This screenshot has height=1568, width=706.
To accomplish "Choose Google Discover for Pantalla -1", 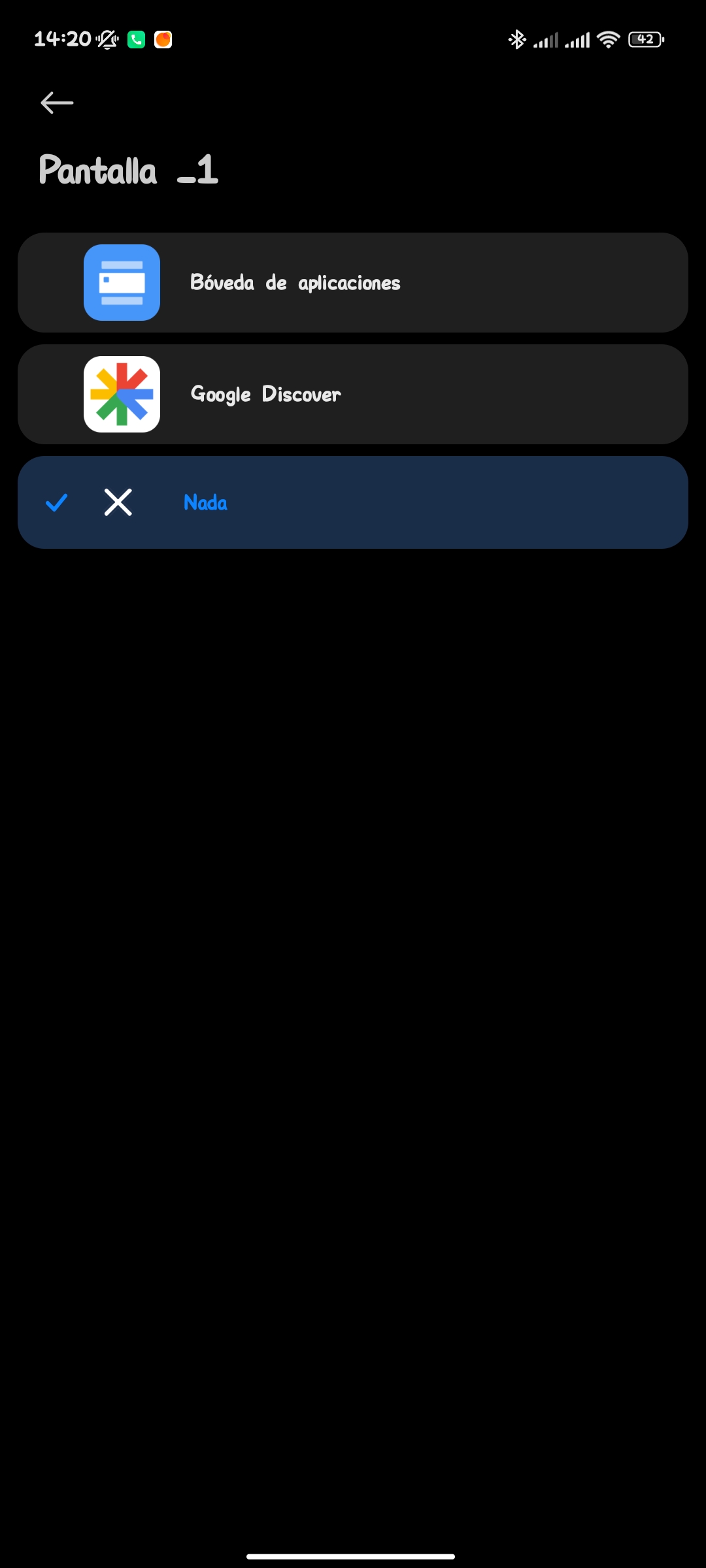I will click(353, 394).
